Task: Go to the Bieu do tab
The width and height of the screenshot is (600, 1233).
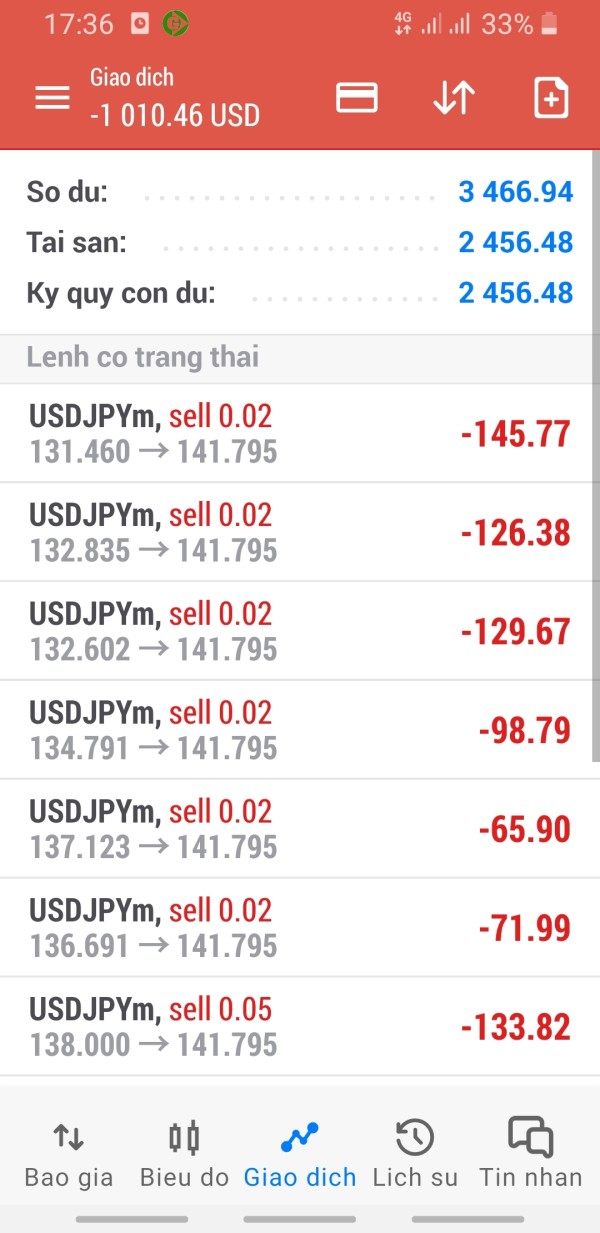Action: tap(184, 1154)
